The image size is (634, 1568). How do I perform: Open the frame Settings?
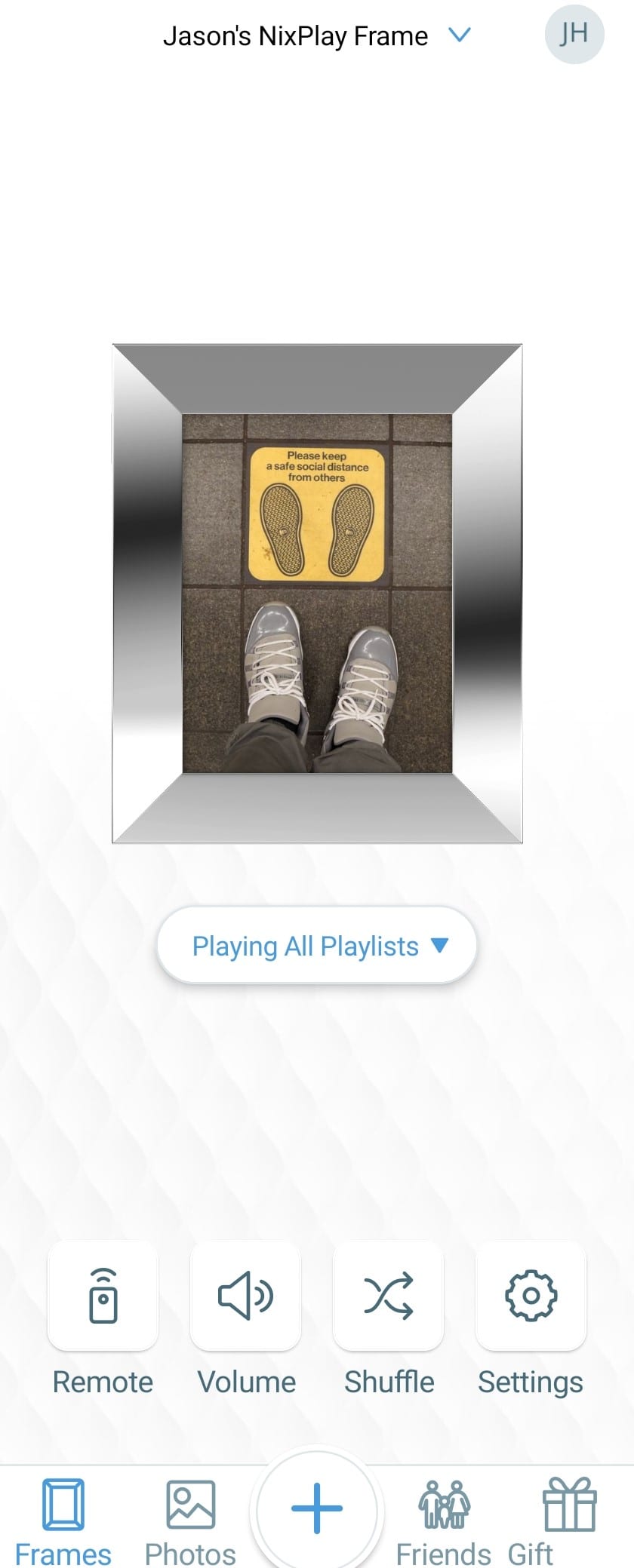click(x=531, y=1296)
